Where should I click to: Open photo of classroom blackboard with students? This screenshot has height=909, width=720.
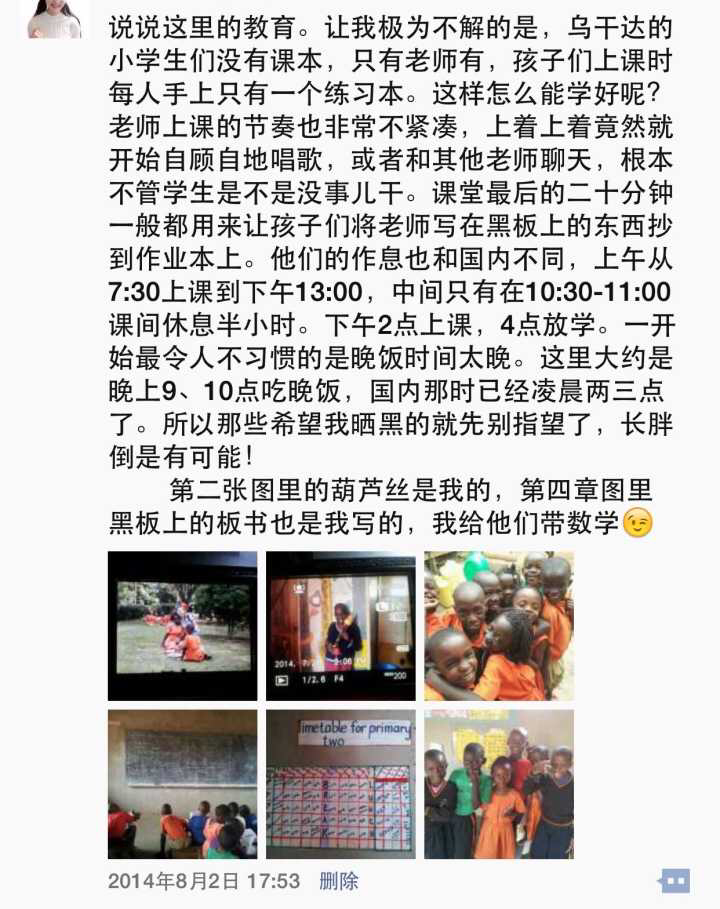pyautogui.click(x=182, y=784)
